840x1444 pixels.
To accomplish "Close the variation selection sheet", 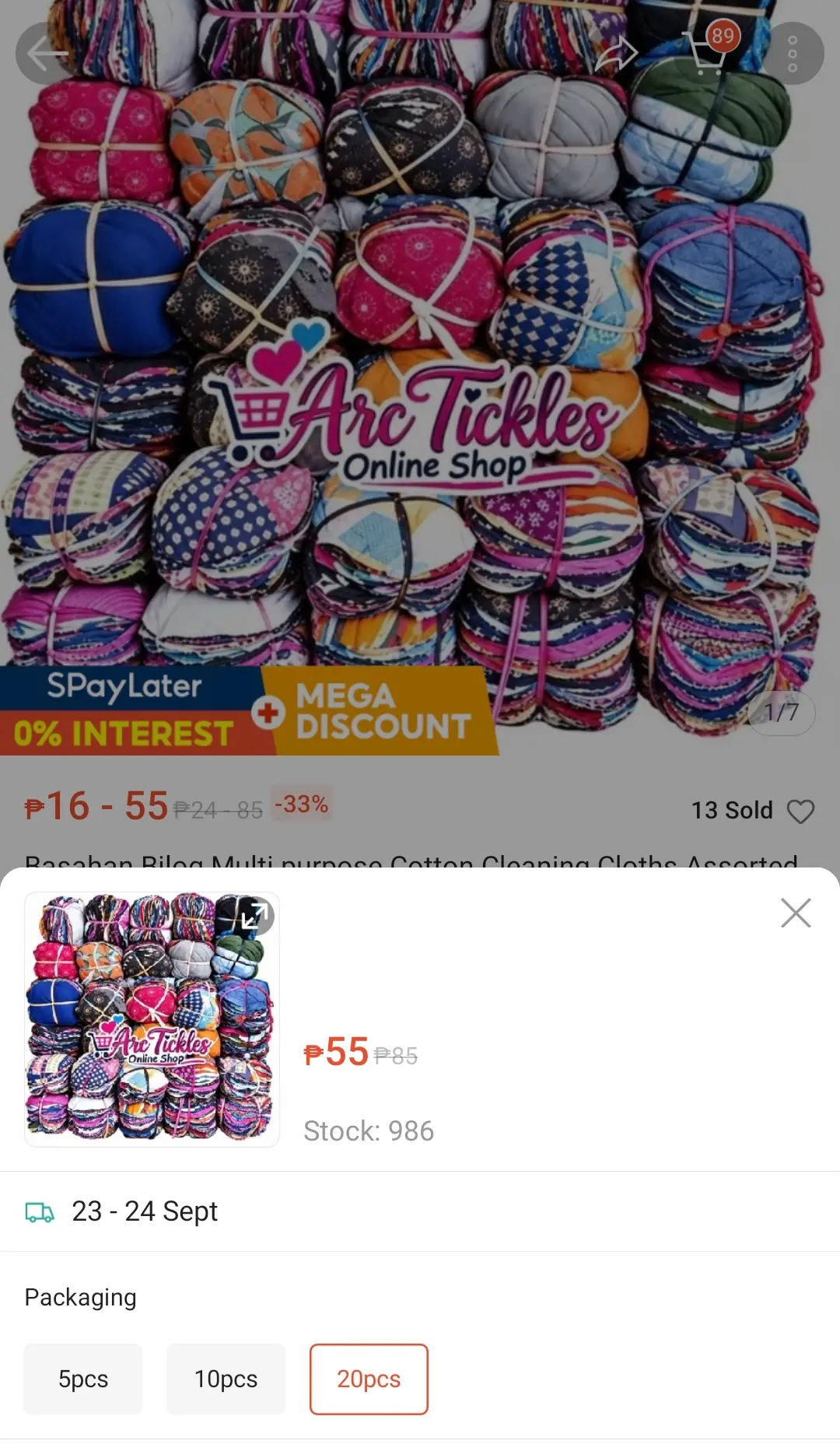I will tap(796, 913).
